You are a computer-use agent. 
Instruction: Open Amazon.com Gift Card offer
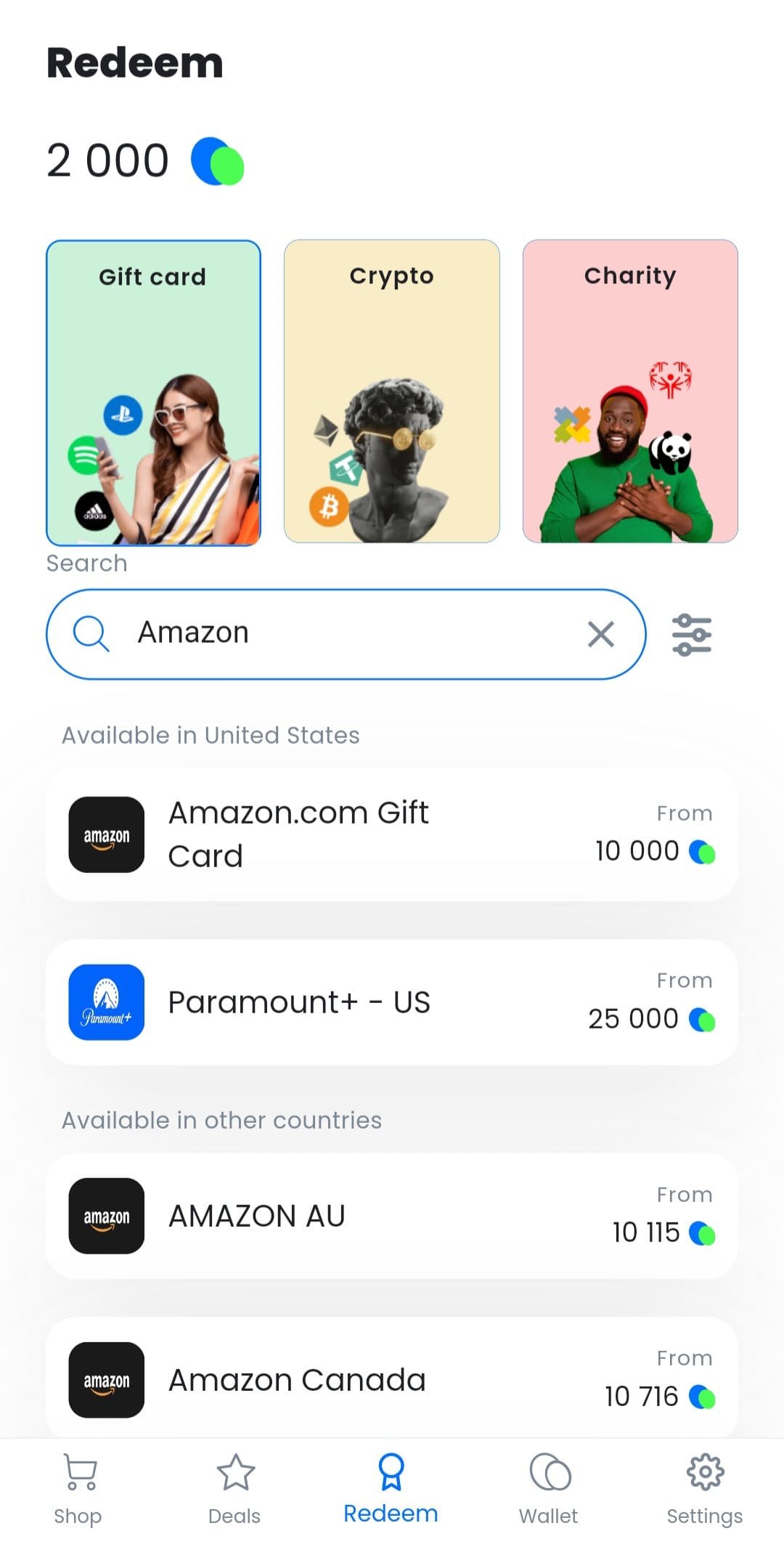pyautogui.click(x=392, y=835)
